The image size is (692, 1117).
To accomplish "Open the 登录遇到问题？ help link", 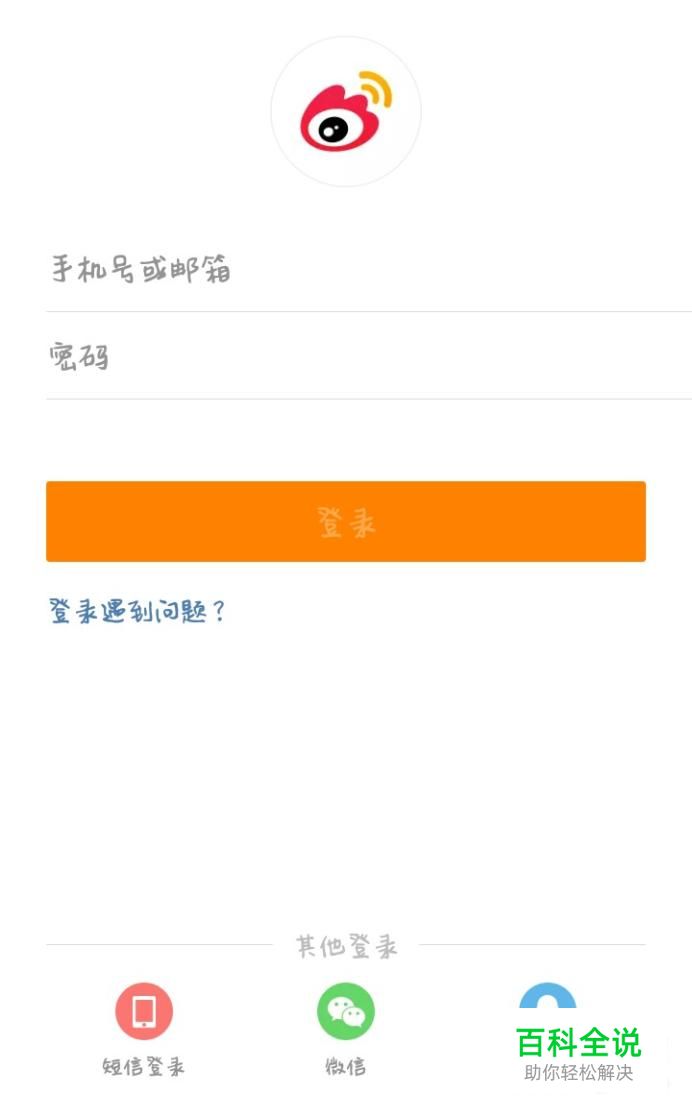I will tap(138, 611).
